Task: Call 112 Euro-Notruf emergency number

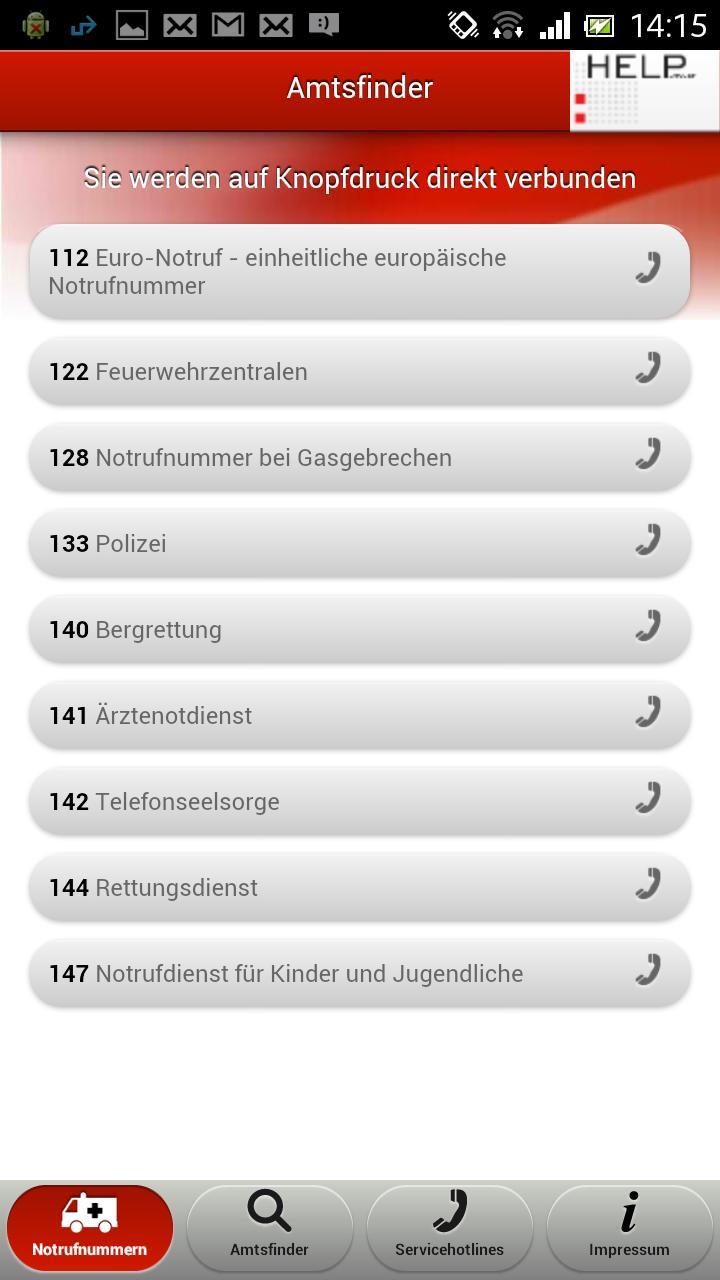Action: pos(360,271)
